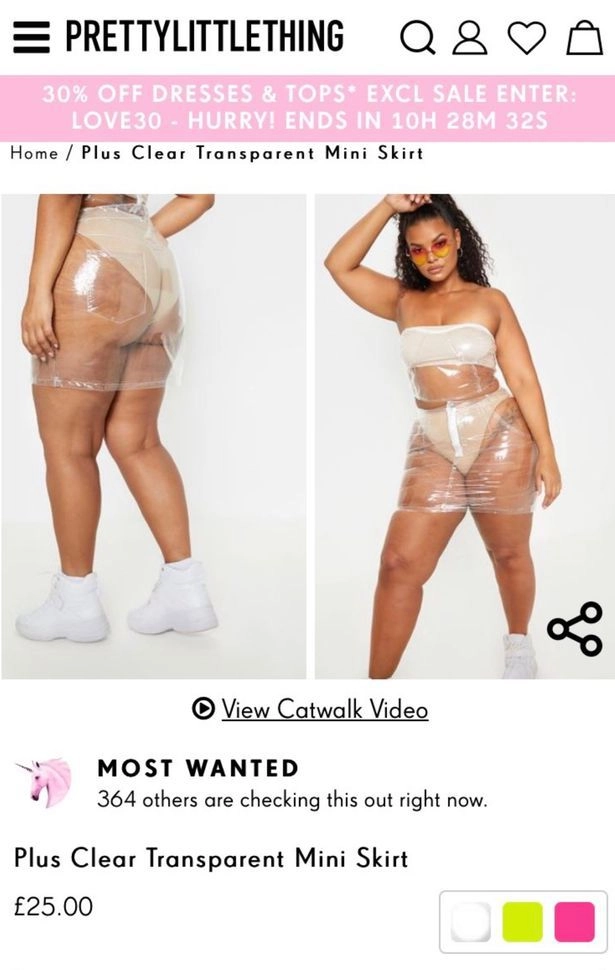This screenshot has width=615, height=970.
Task: Go to the Home breadcrumb
Action: click(33, 153)
